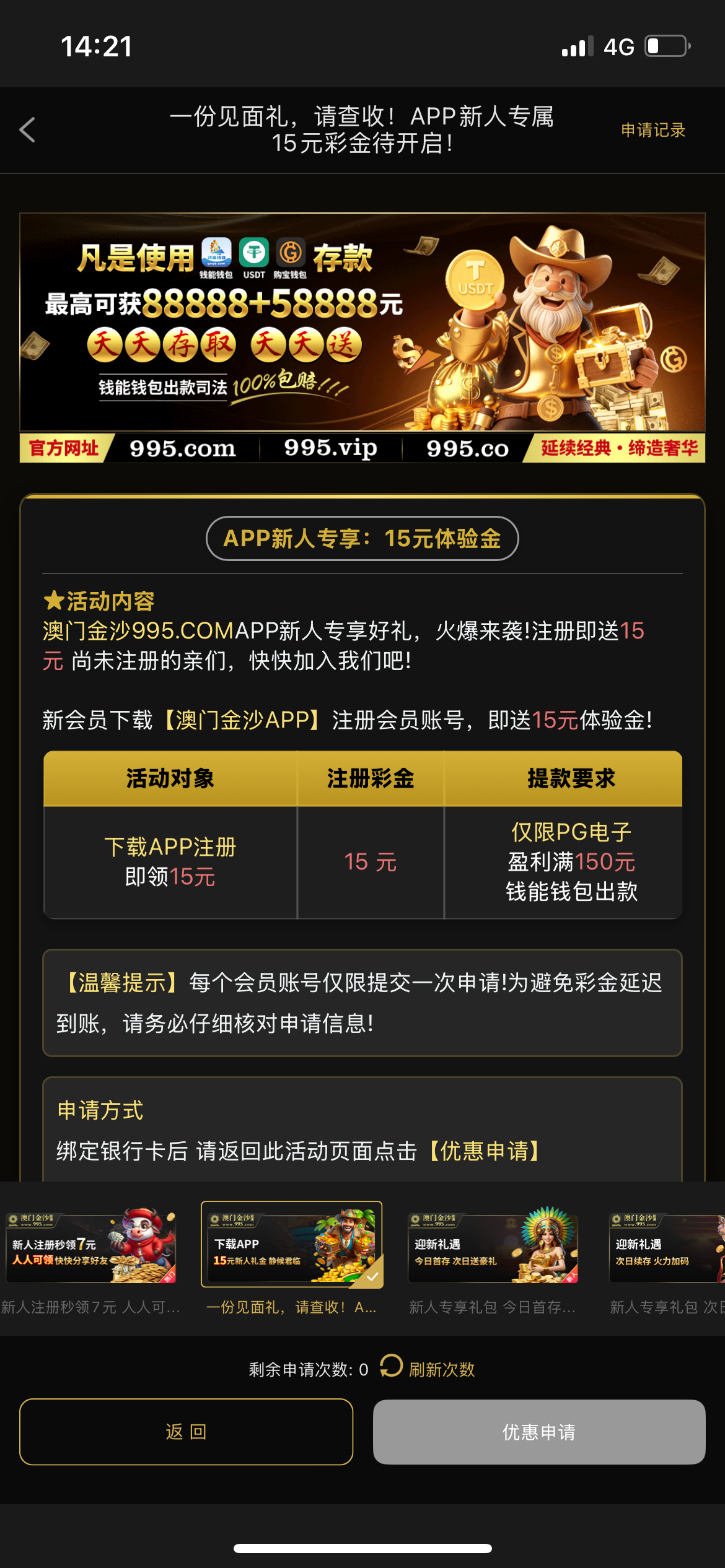Submit via the 优惠申请 button
This screenshot has width=725, height=1568.
[x=538, y=1432]
